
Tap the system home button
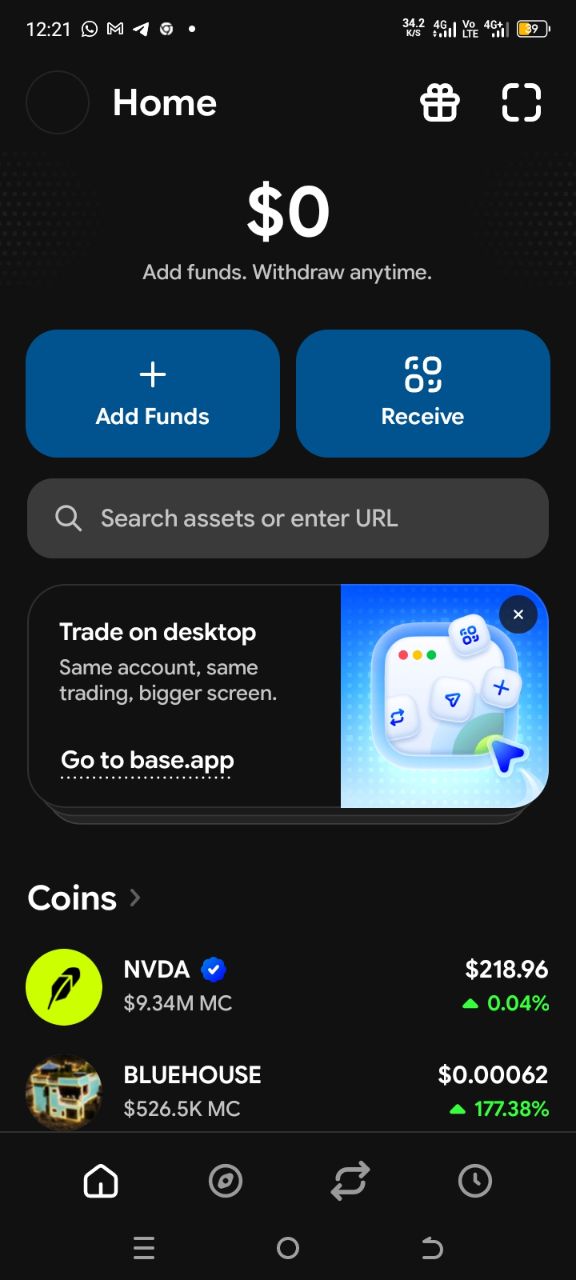pyautogui.click(x=288, y=1248)
